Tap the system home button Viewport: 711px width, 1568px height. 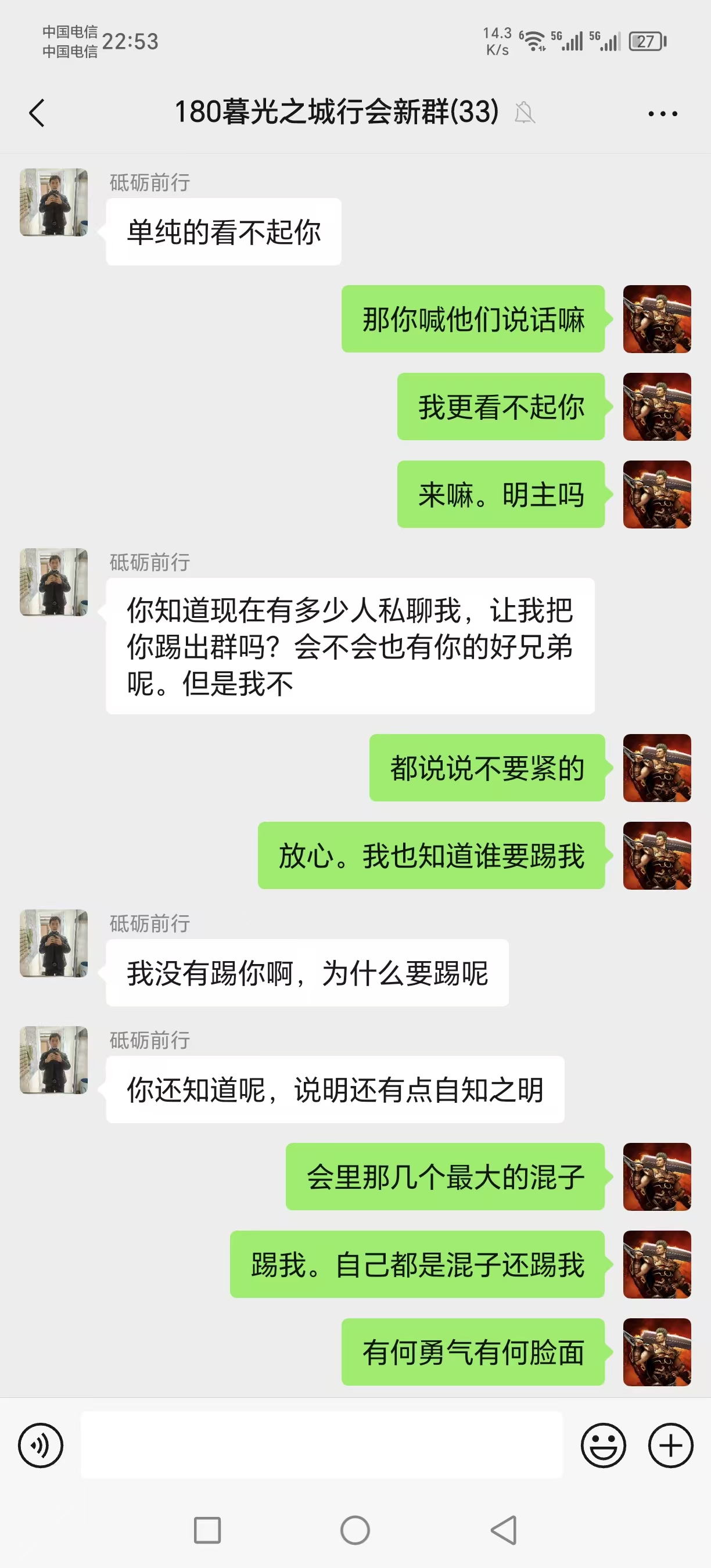tap(355, 1530)
